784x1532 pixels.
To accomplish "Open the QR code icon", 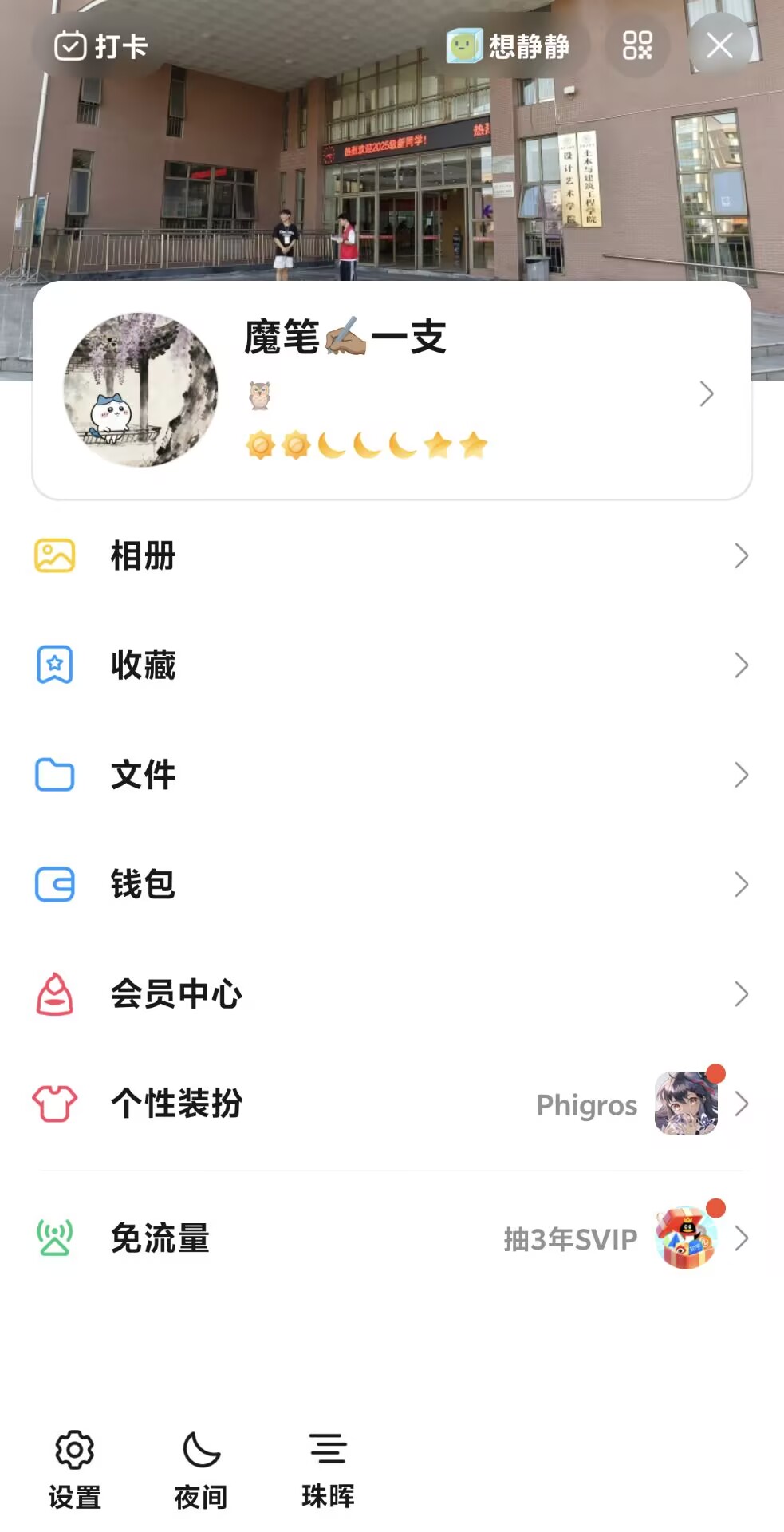I will pos(636,46).
